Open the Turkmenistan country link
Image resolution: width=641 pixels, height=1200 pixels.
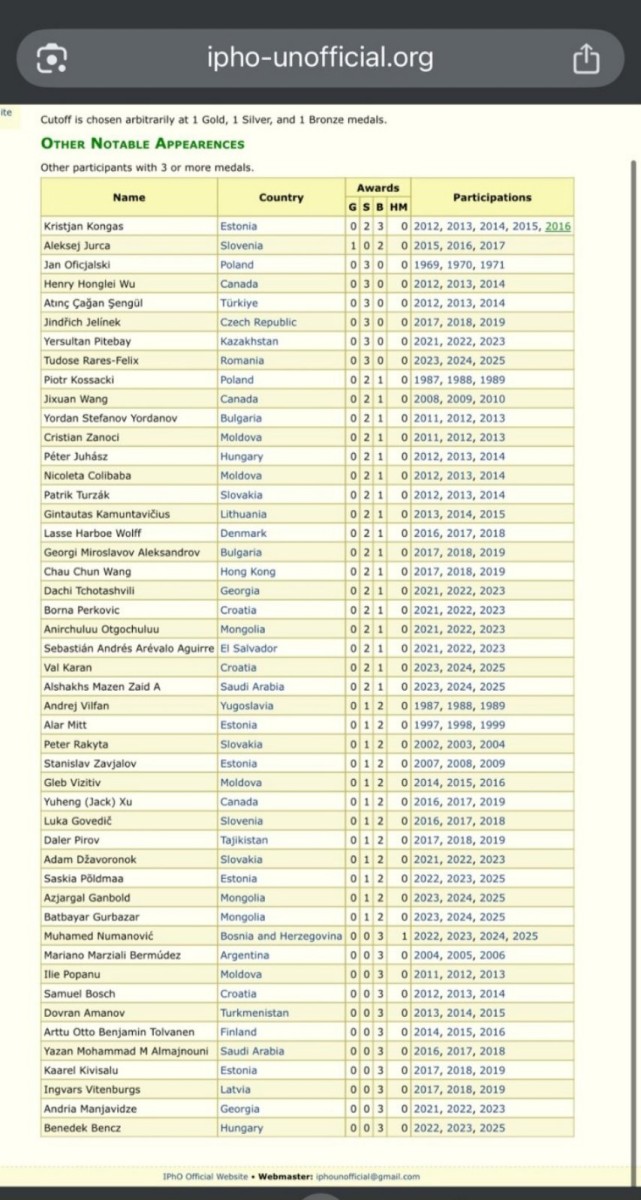click(x=253, y=1013)
